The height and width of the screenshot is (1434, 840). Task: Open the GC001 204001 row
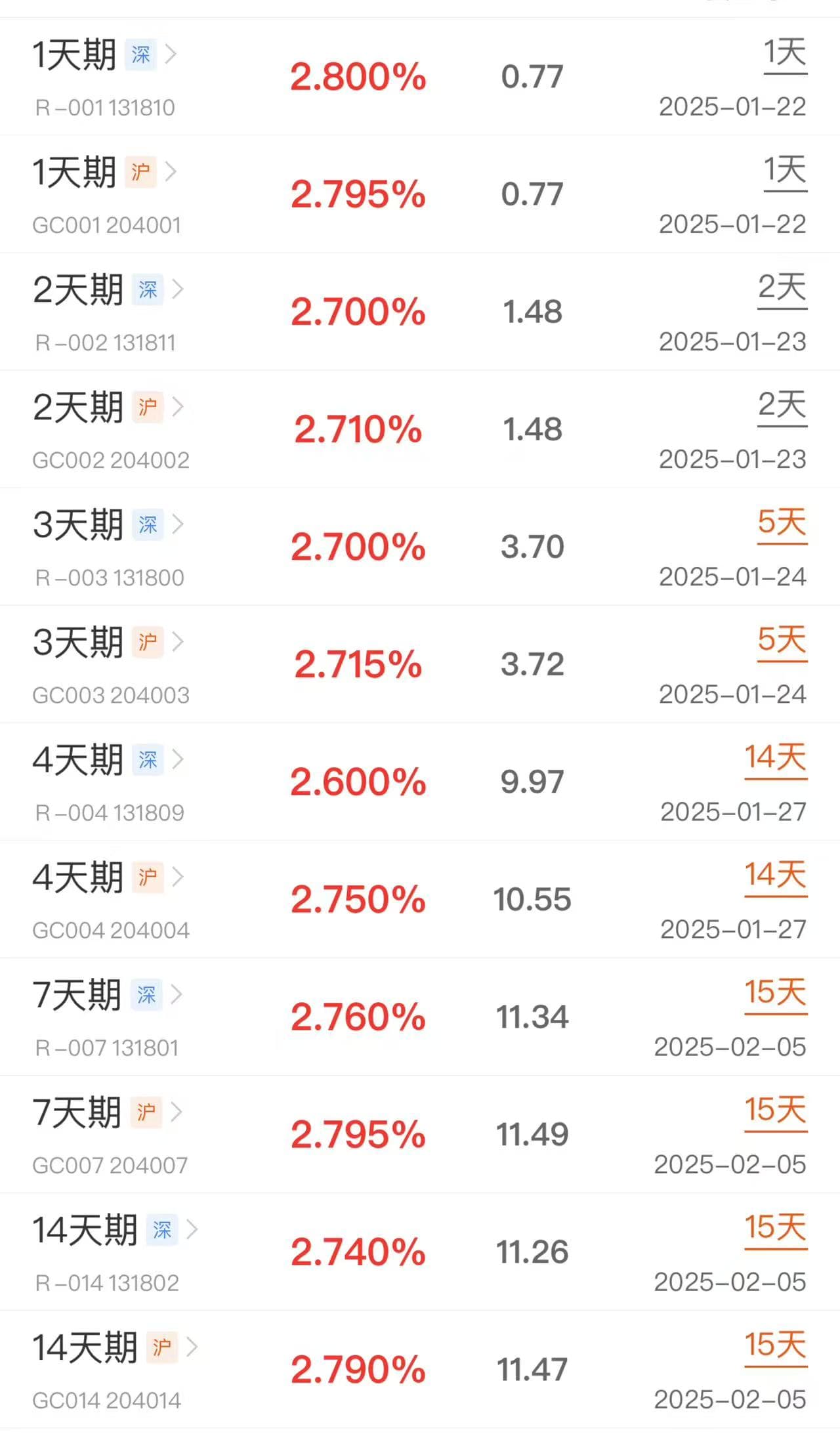point(105,194)
